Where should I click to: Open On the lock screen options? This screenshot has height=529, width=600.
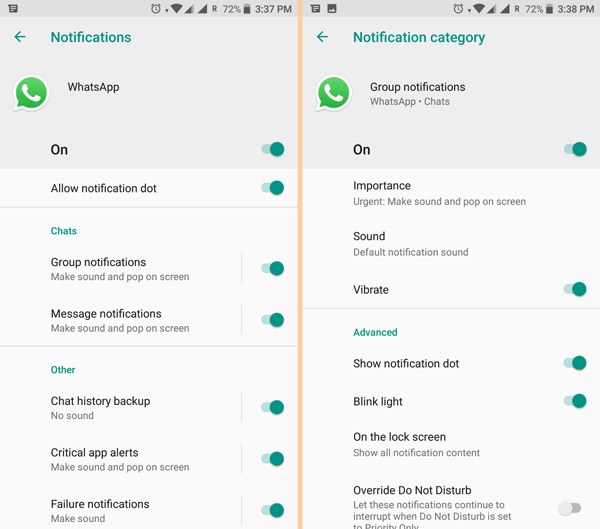(x=451, y=444)
